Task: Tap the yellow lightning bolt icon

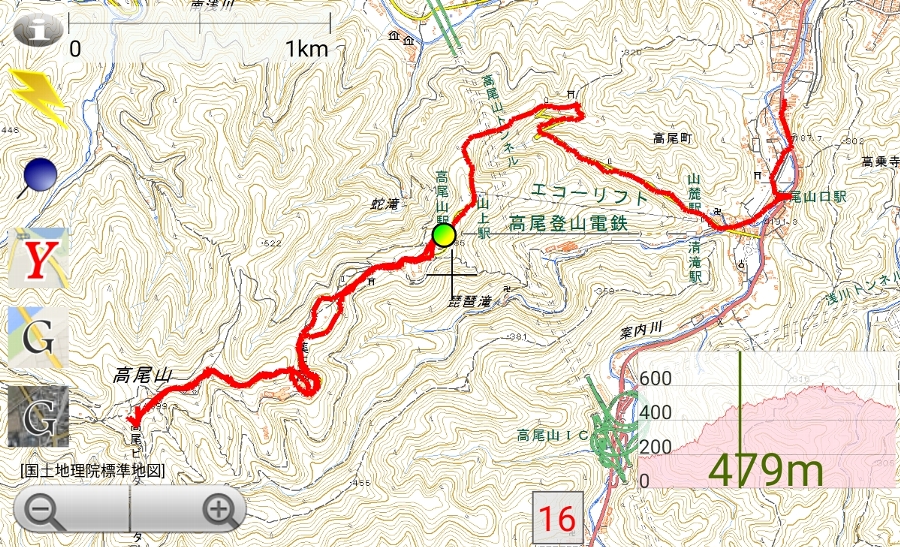Action: (x=37, y=99)
